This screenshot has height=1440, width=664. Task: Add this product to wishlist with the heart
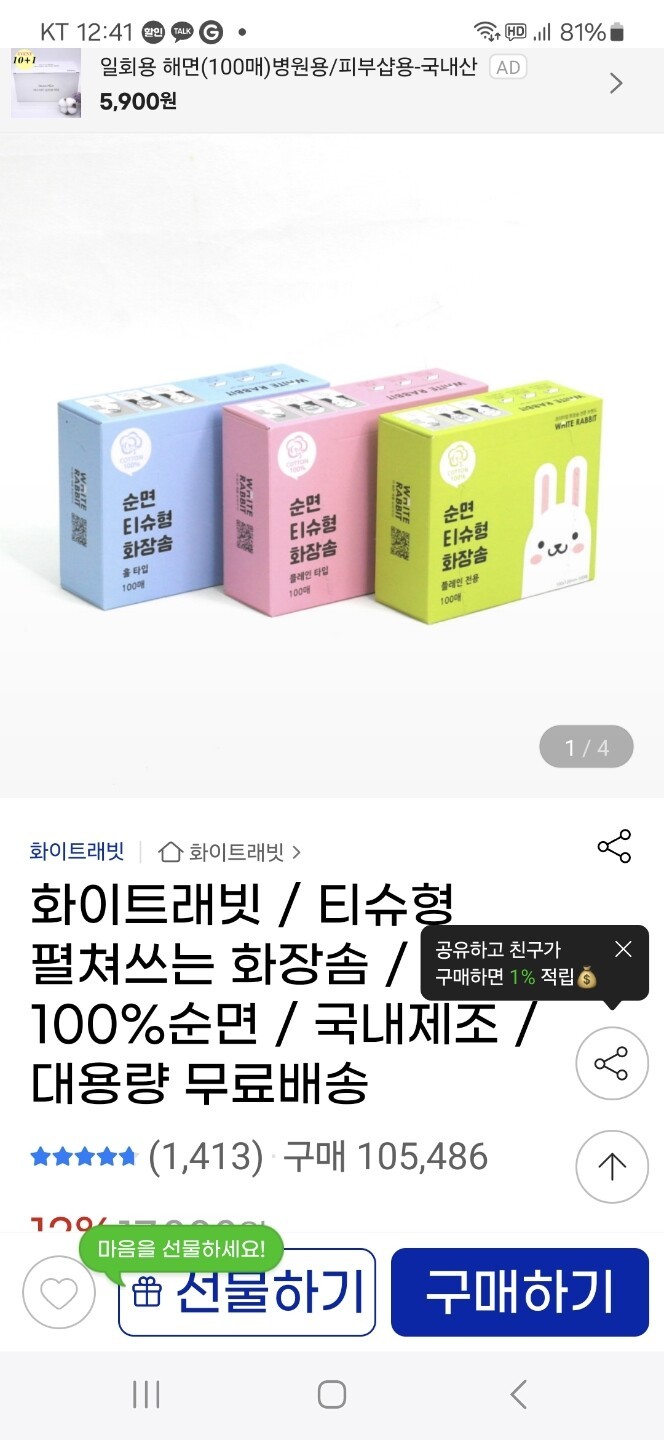pos(58,1293)
